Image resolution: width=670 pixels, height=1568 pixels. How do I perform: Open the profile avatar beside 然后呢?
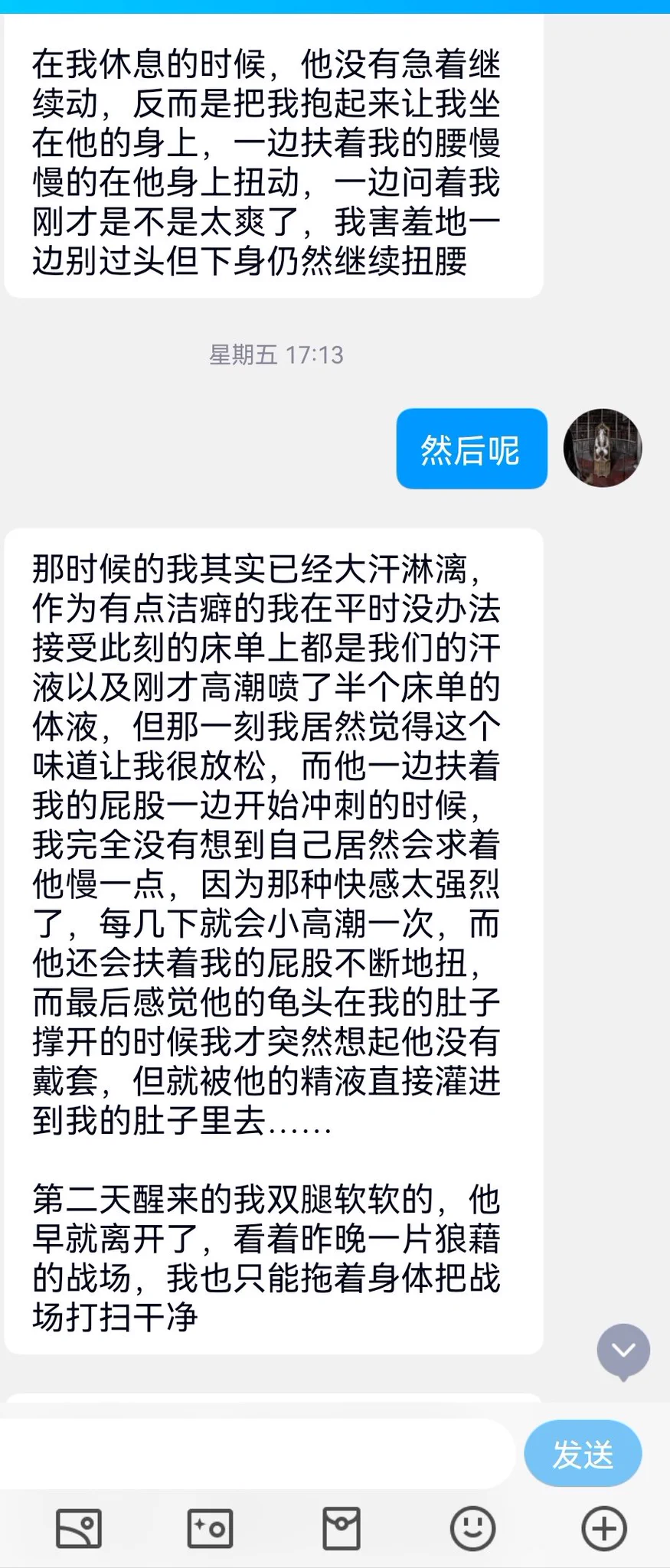click(x=603, y=448)
